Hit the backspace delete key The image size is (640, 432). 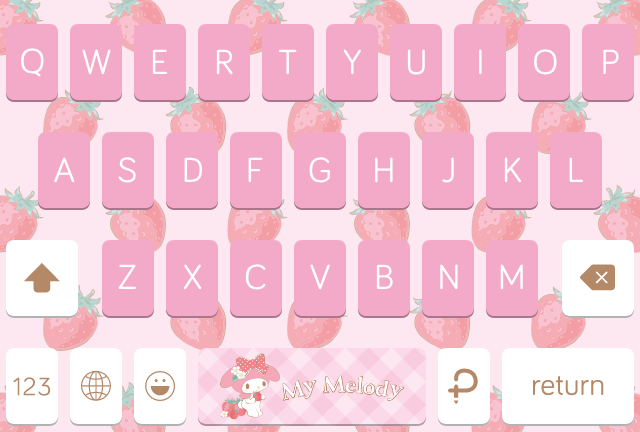[x=598, y=278]
